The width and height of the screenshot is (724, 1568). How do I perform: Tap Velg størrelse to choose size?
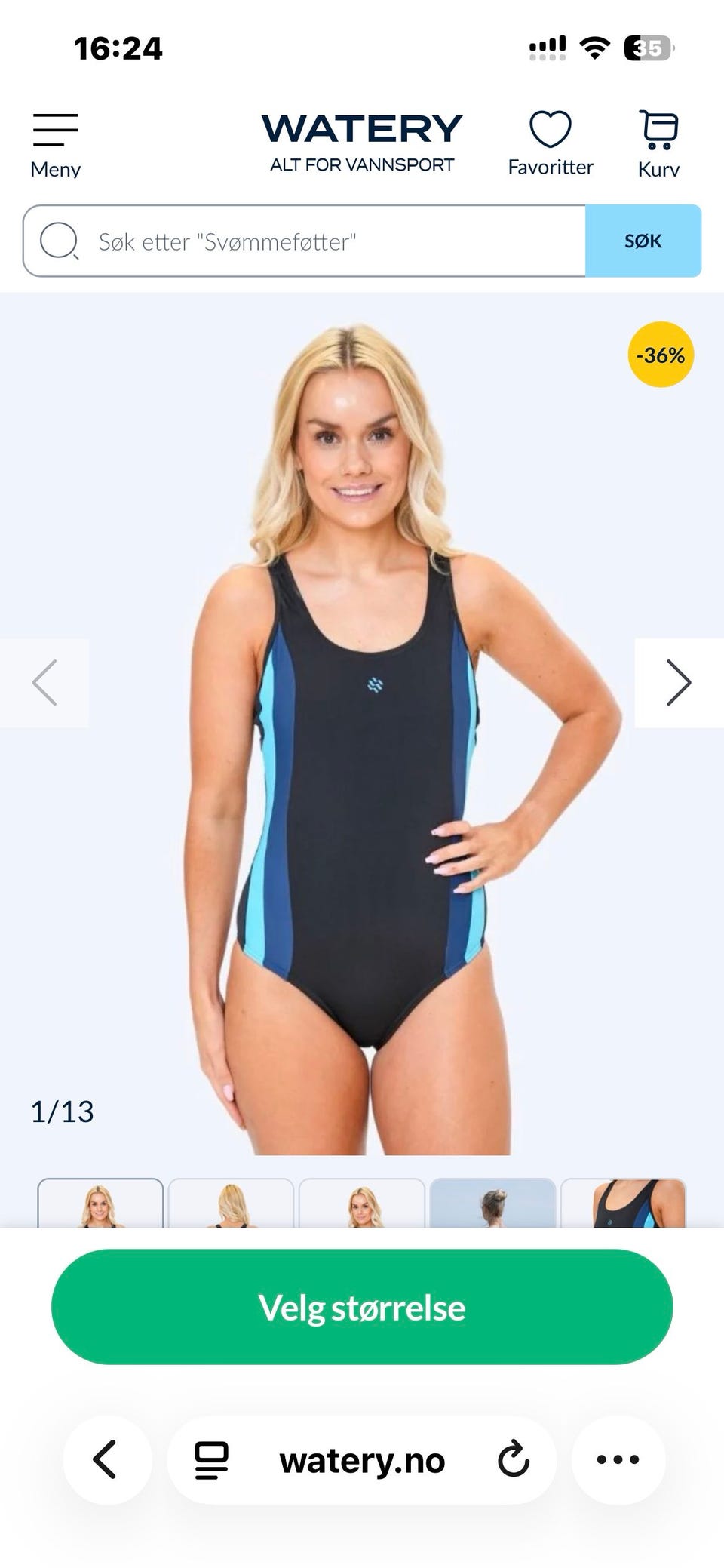[362, 1307]
